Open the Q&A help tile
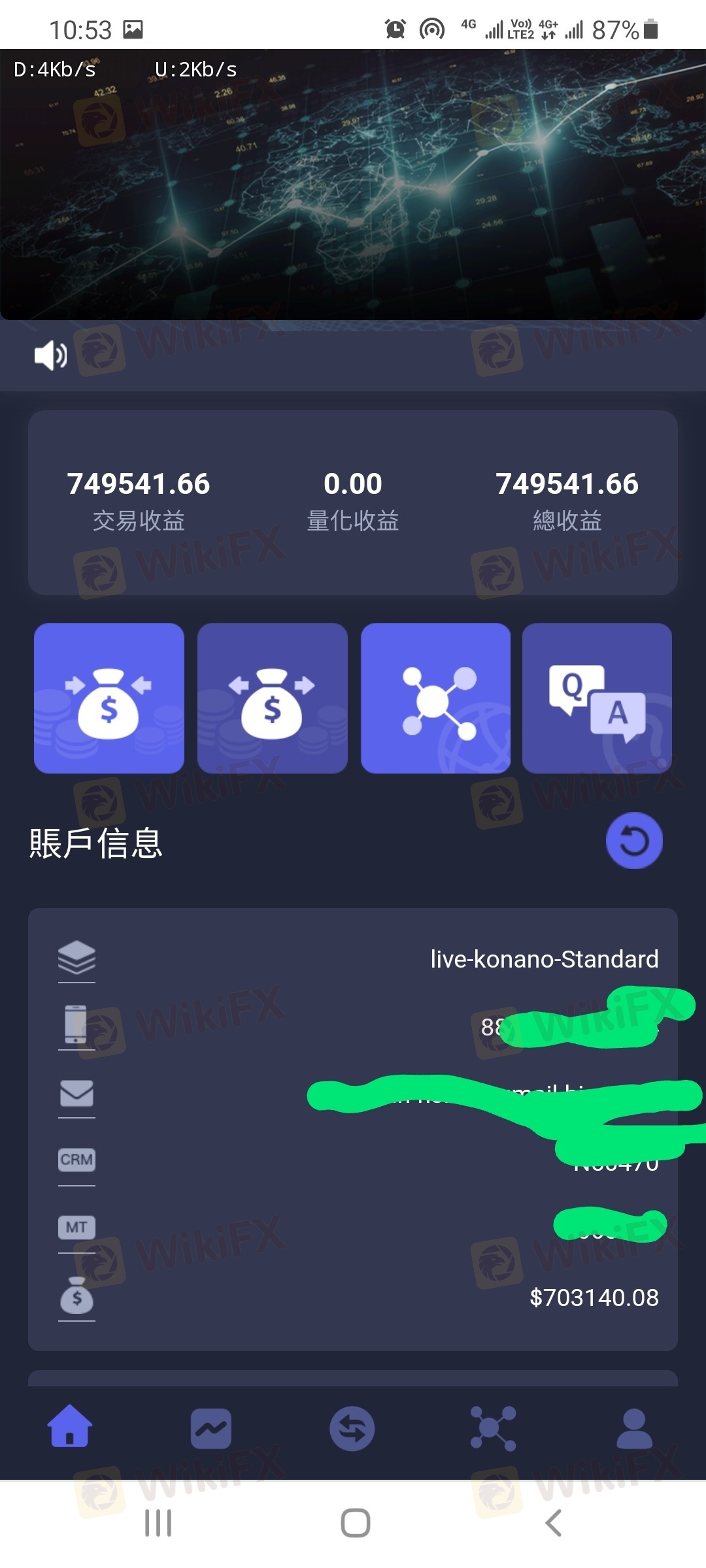Screen dimensions: 706x1568 click(597, 698)
